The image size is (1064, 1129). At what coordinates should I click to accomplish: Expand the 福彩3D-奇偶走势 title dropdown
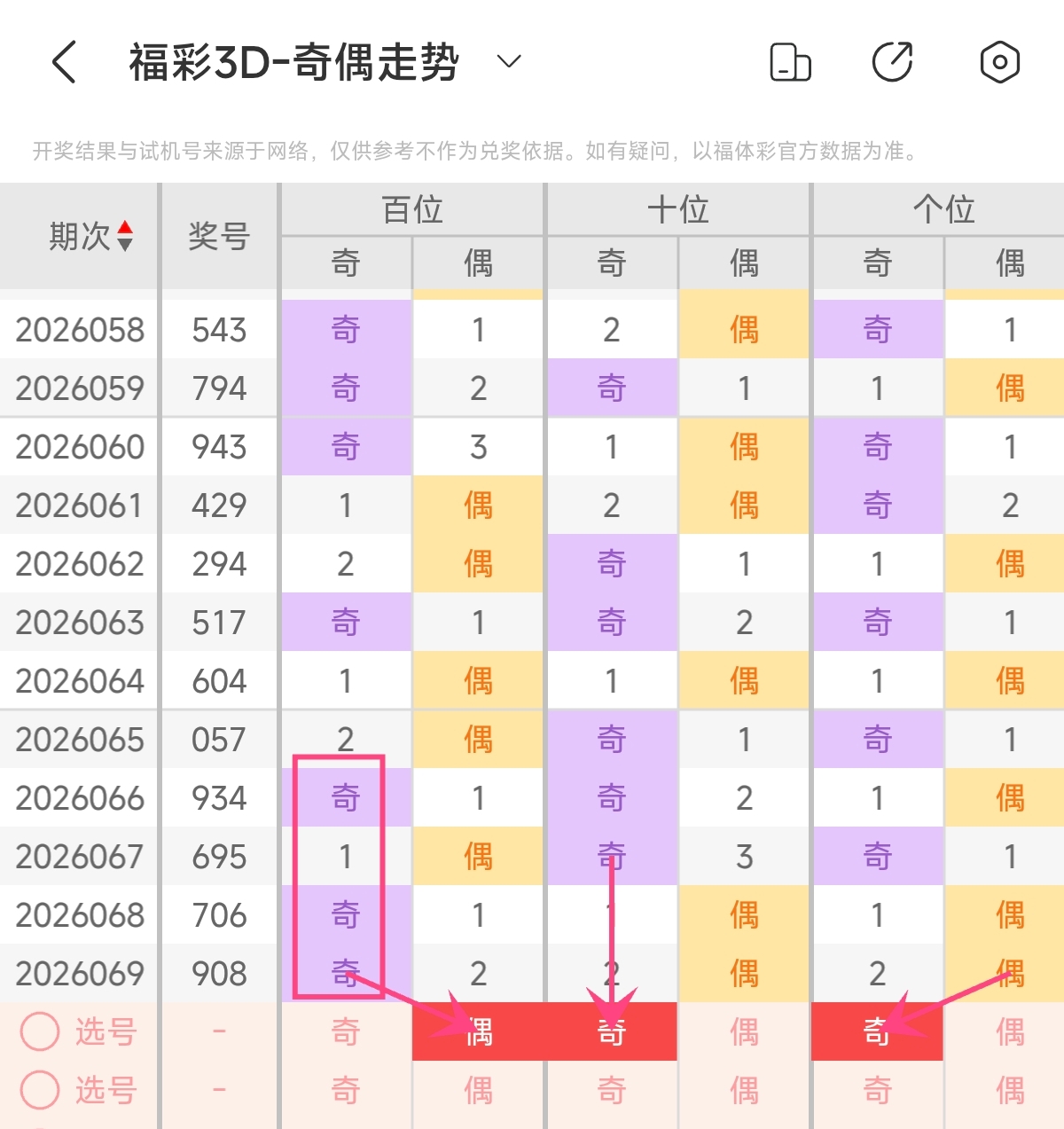tap(509, 61)
